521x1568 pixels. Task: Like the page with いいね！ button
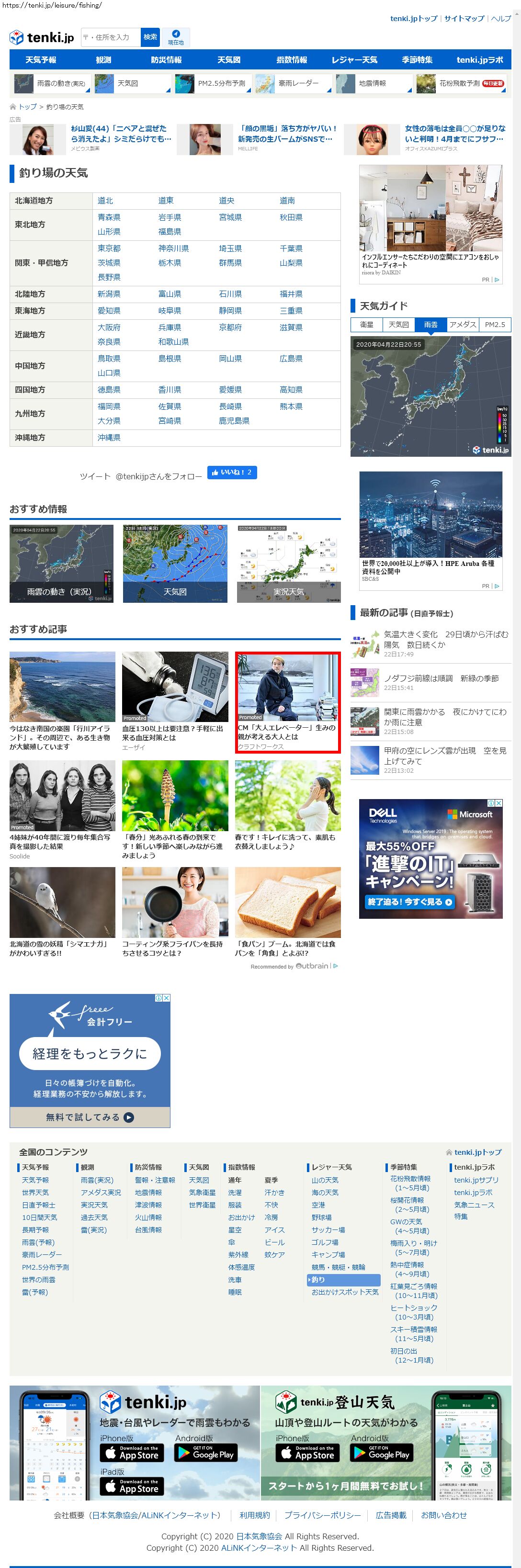tap(232, 473)
